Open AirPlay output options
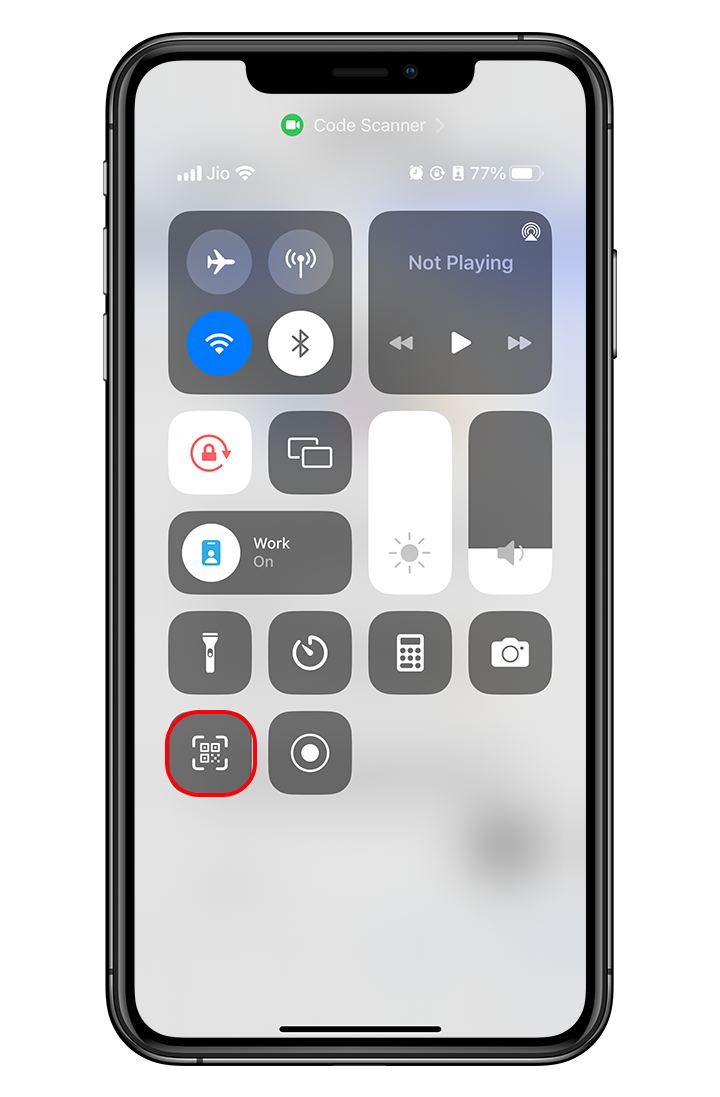 tap(530, 232)
